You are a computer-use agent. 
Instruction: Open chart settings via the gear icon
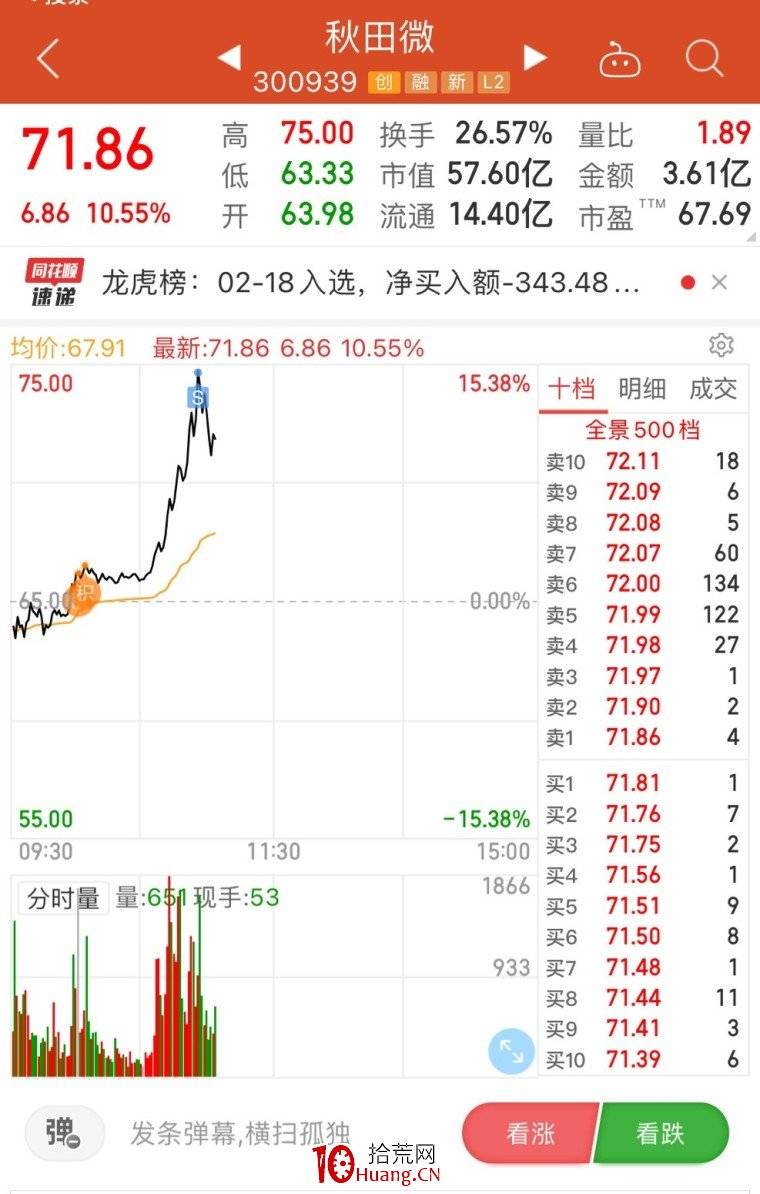(722, 344)
